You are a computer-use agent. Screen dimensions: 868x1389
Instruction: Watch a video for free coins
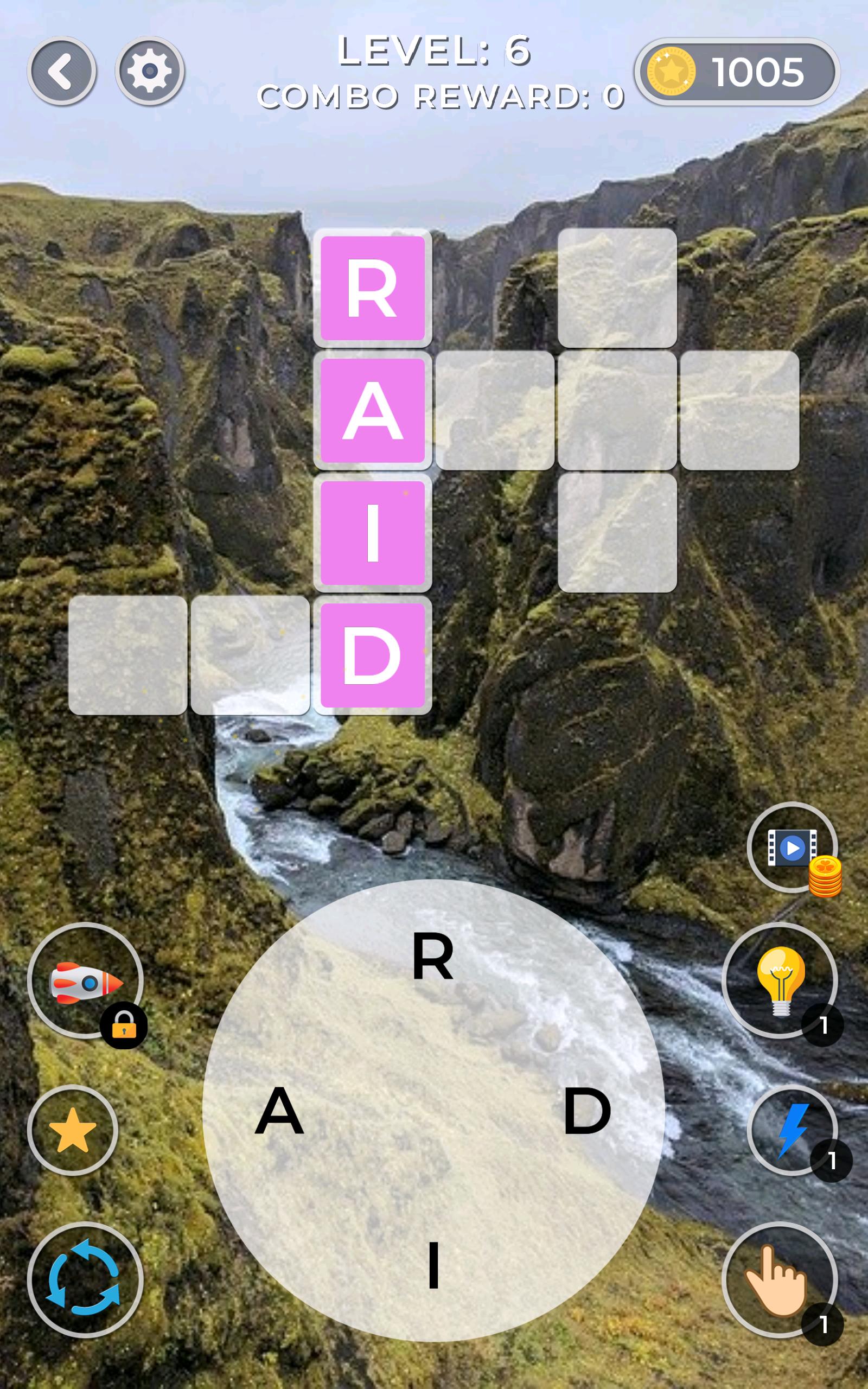[792, 847]
